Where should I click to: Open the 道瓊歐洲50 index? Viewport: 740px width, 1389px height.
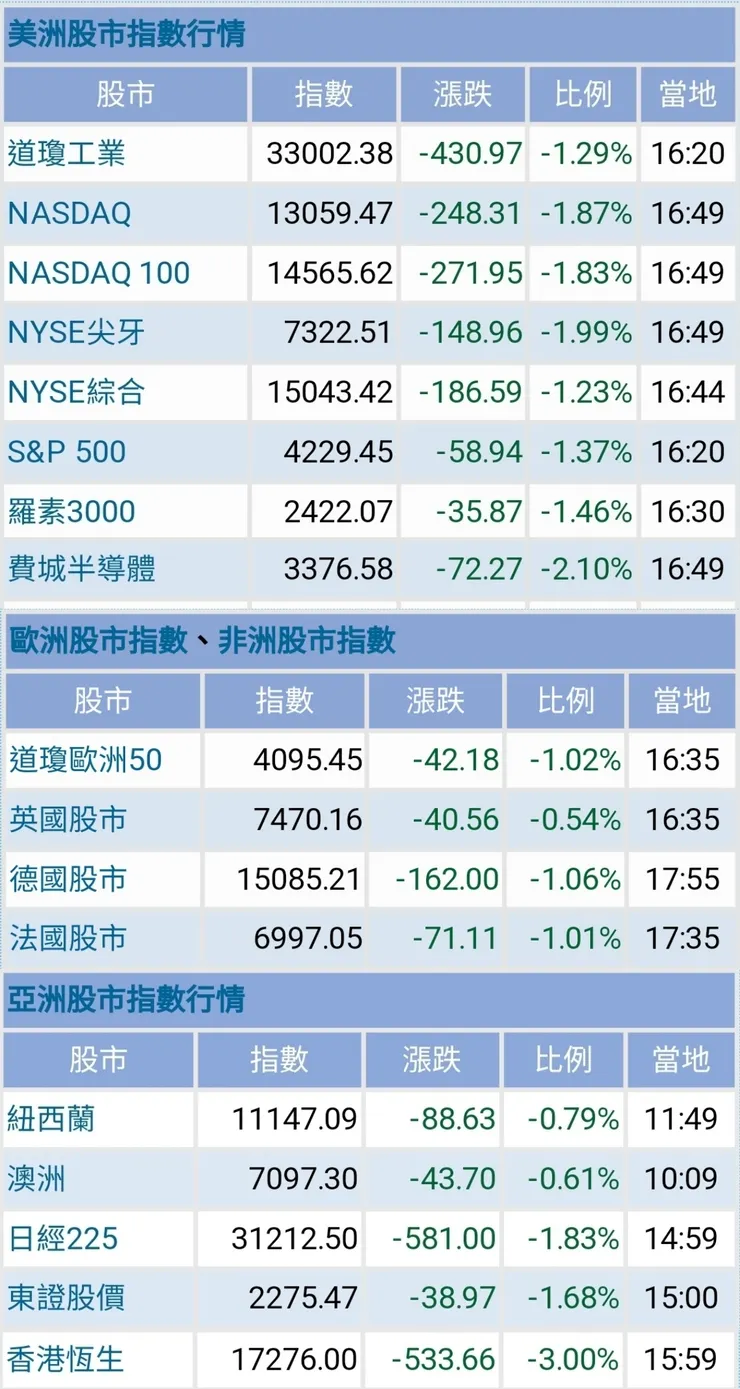pyautogui.click(x=85, y=760)
